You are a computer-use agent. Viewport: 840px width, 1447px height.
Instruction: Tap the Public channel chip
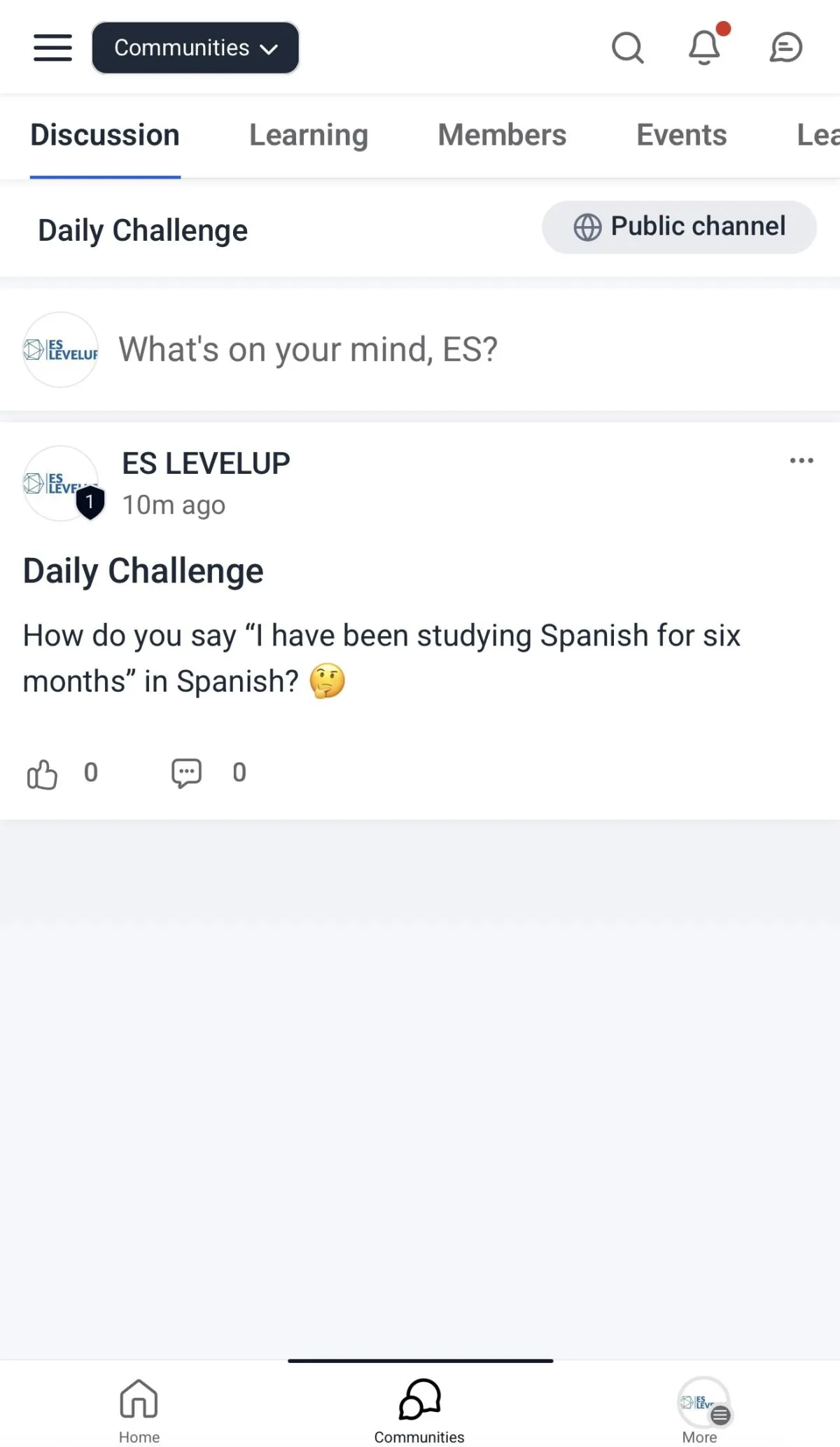point(679,227)
